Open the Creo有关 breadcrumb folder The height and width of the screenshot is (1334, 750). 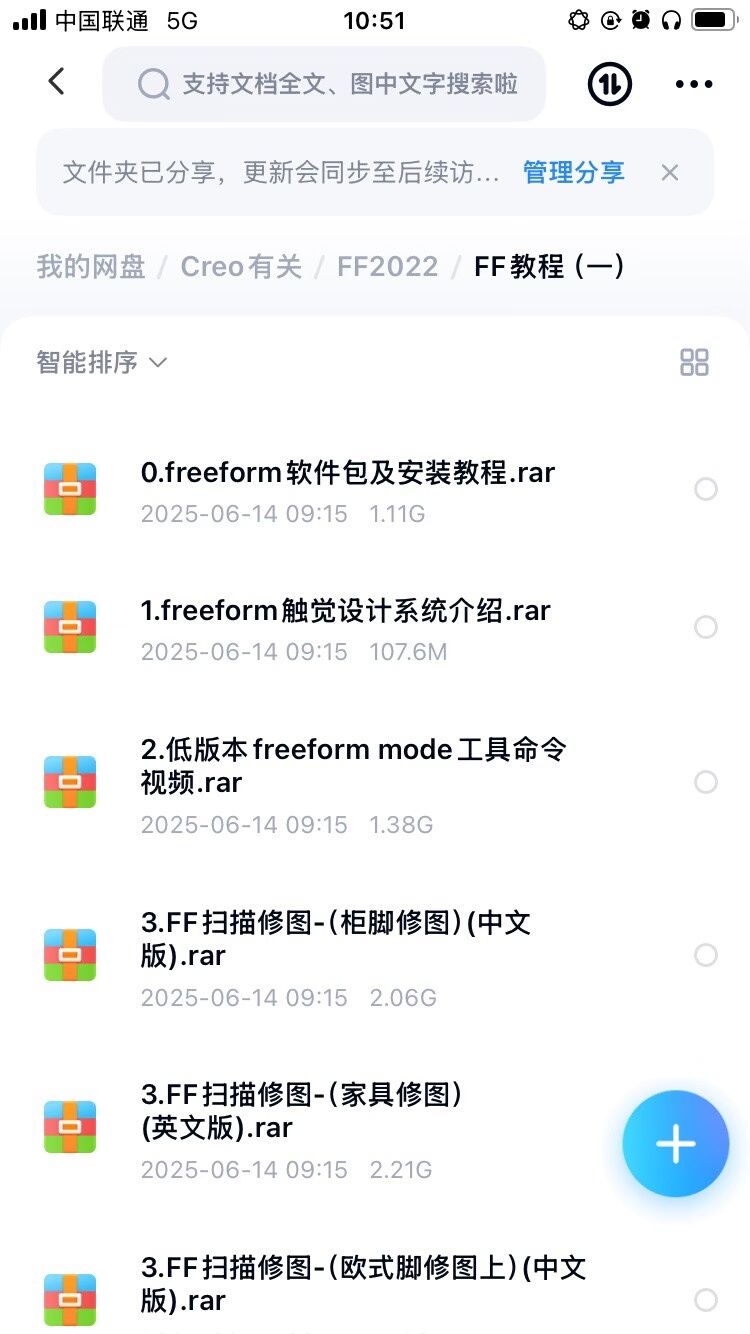tap(241, 266)
